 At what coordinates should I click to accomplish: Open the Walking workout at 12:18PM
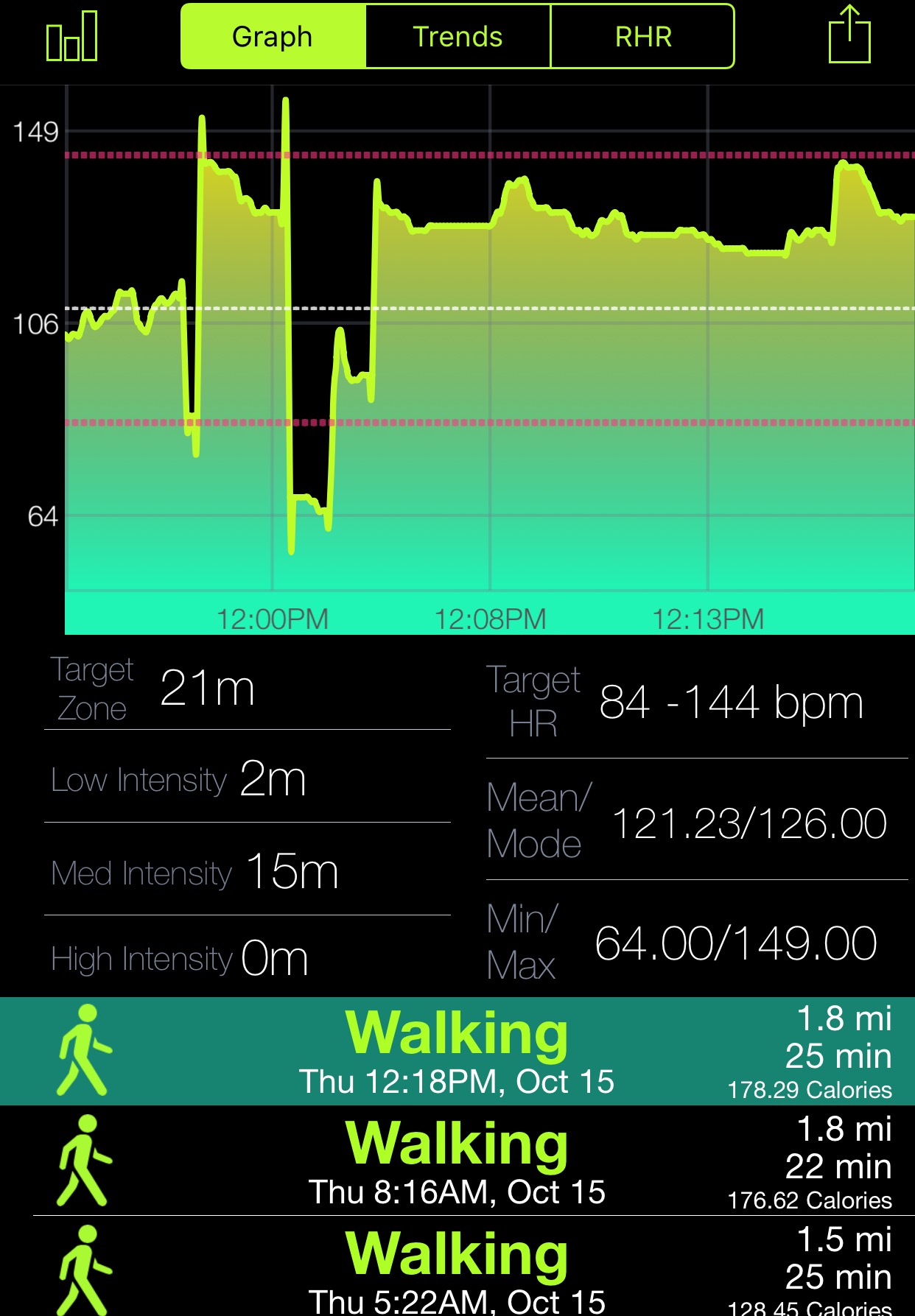[457, 1051]
